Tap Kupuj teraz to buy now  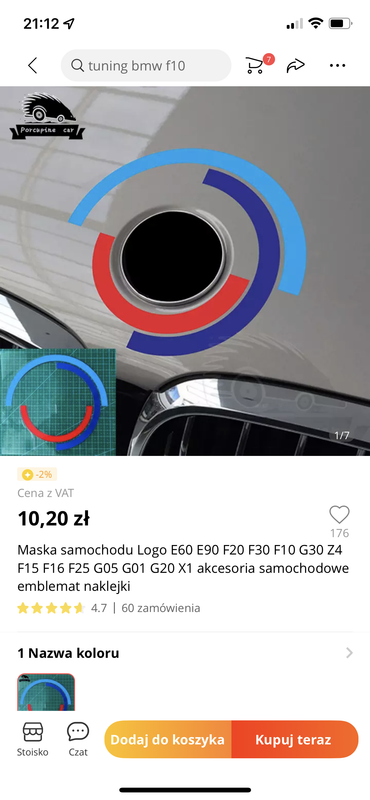[295, 739]
